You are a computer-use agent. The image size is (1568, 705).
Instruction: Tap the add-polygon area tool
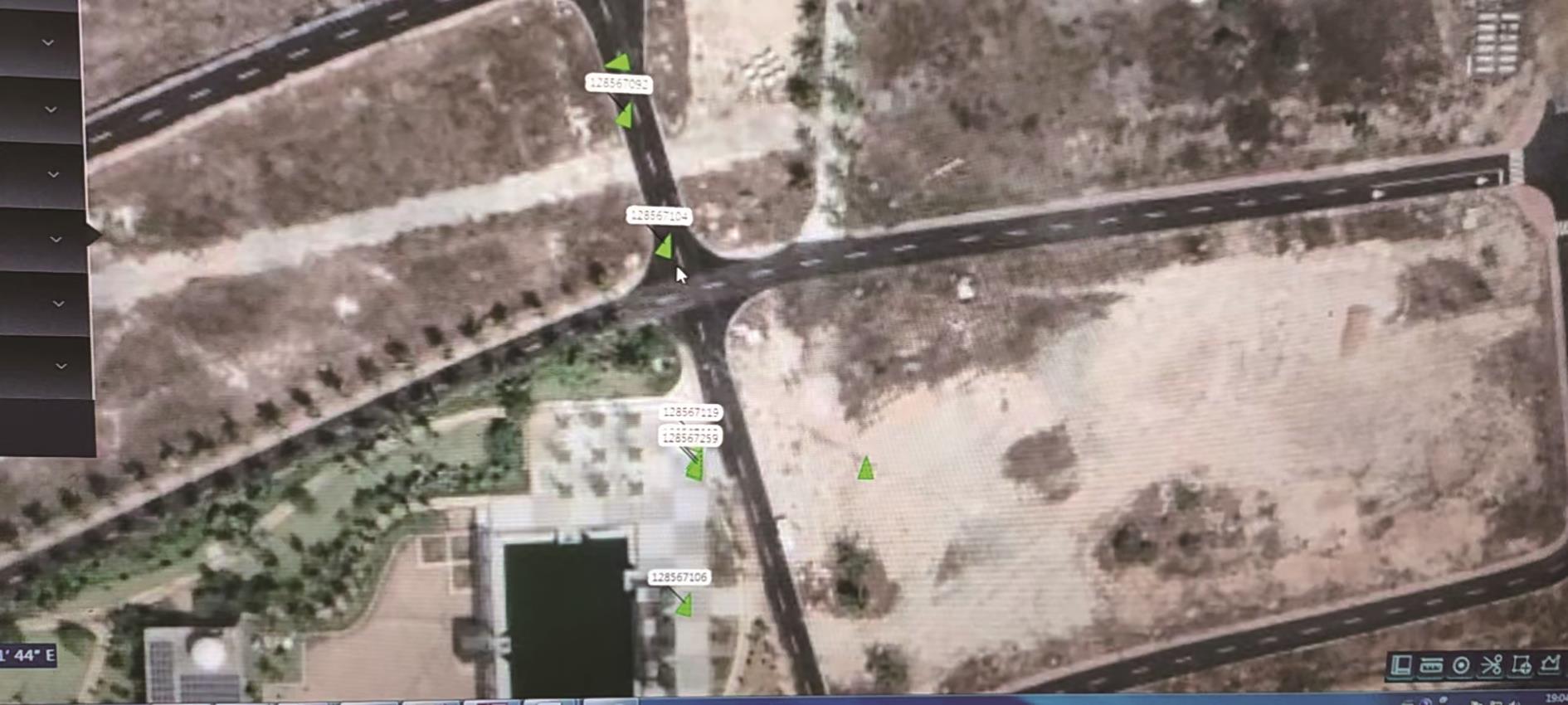tap(1521, 665)
